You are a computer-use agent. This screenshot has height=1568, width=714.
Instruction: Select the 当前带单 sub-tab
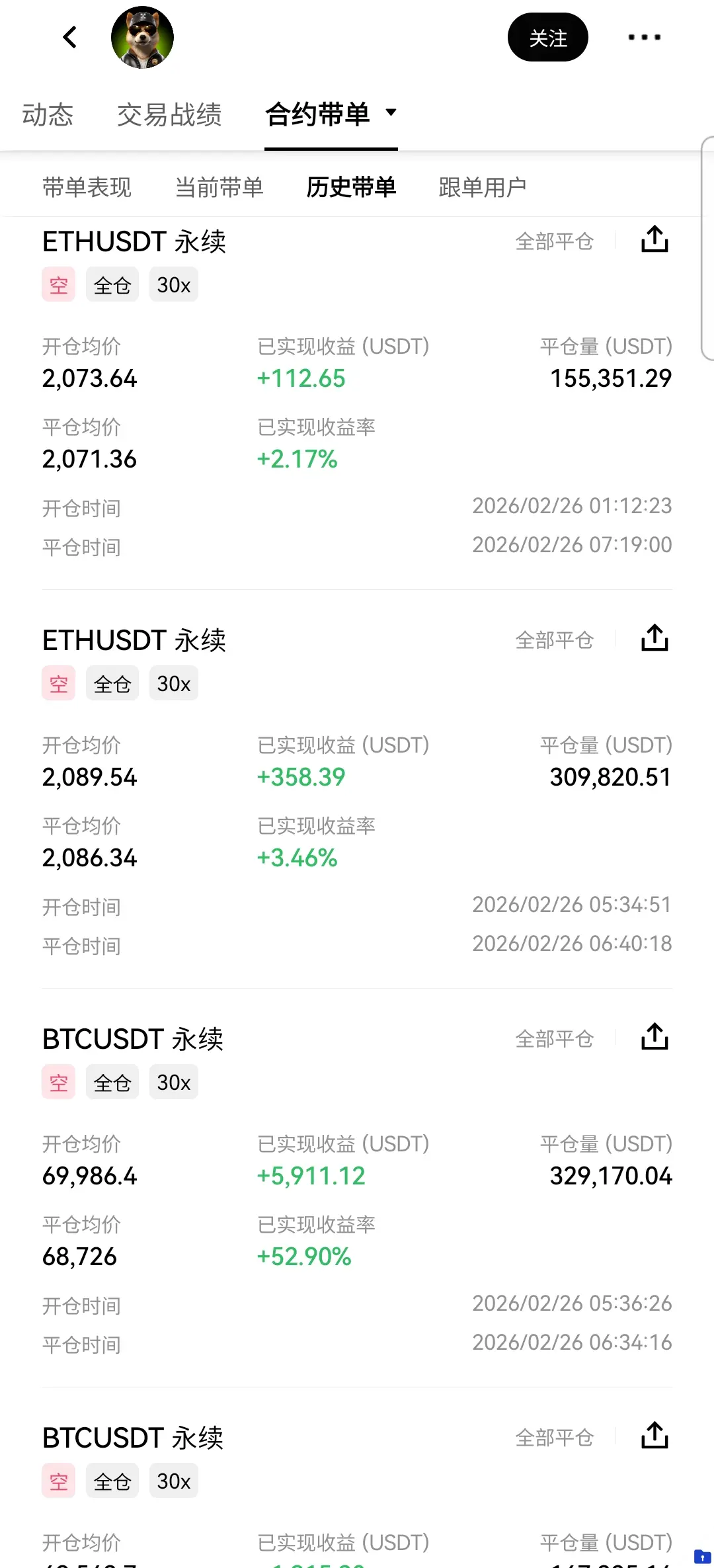point(219,187)
